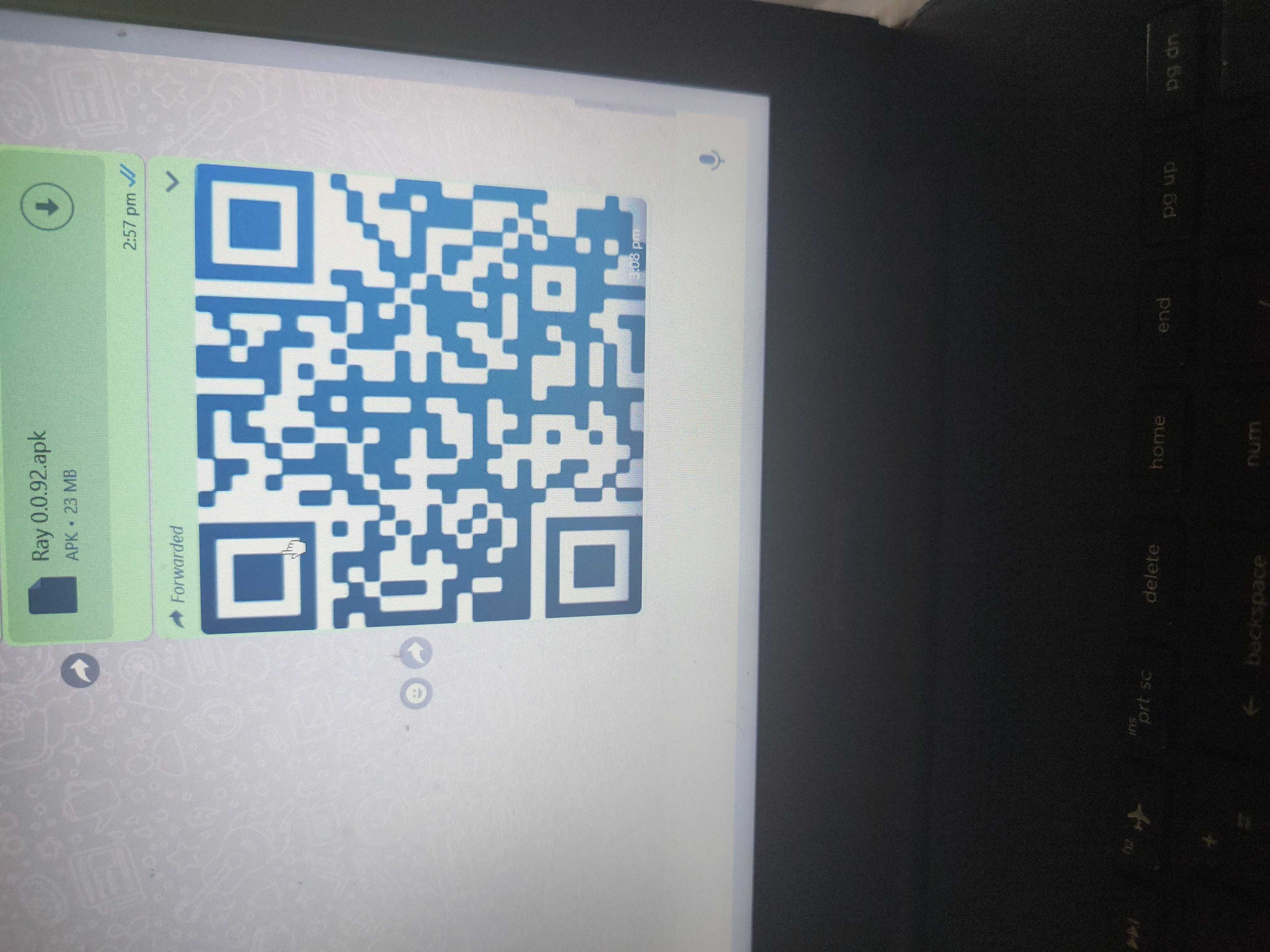Screen dimensions: 1270x952
Task: Open the forwarded QR code image
Action: click(419, 396)
